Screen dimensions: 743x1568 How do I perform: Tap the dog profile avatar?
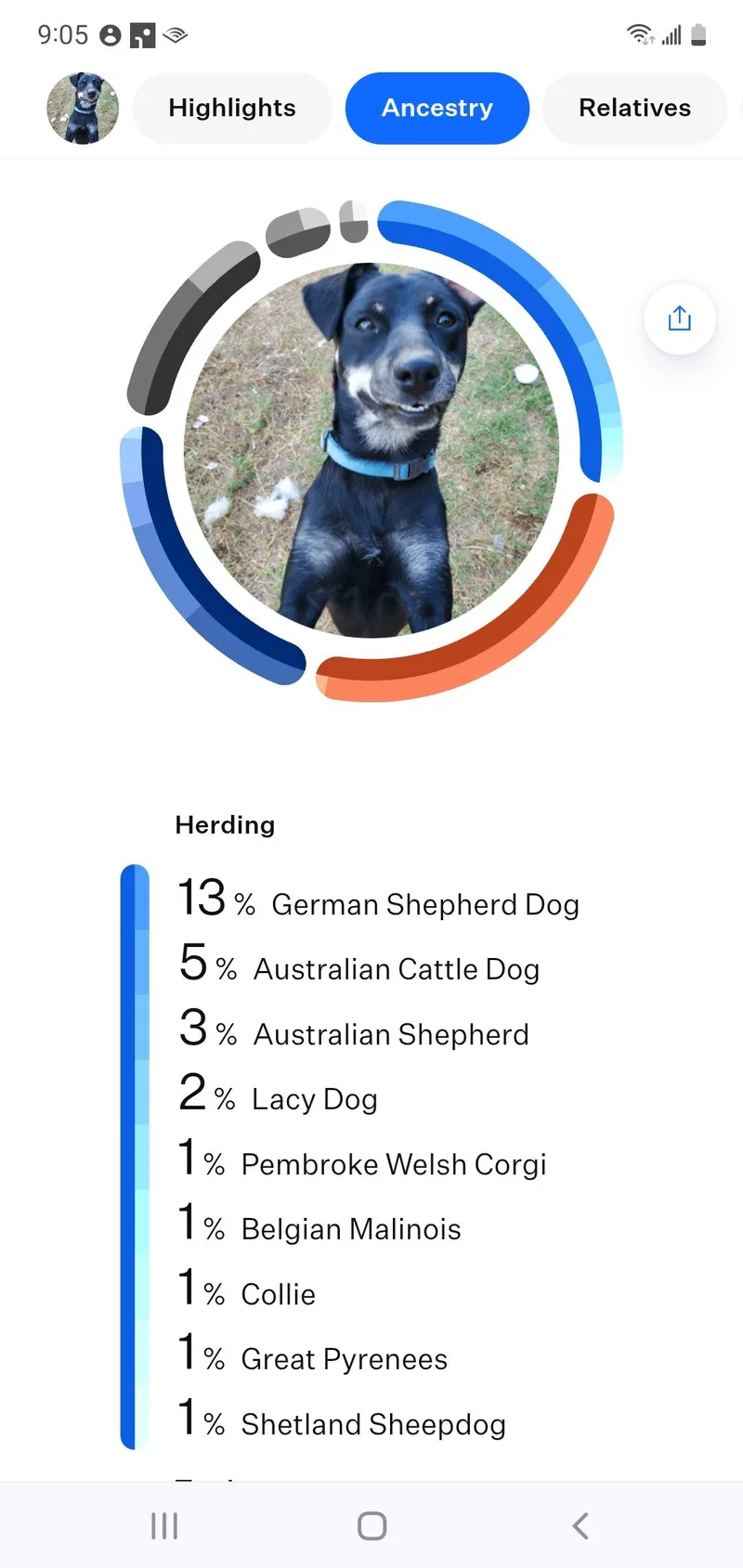click(83, 109)
